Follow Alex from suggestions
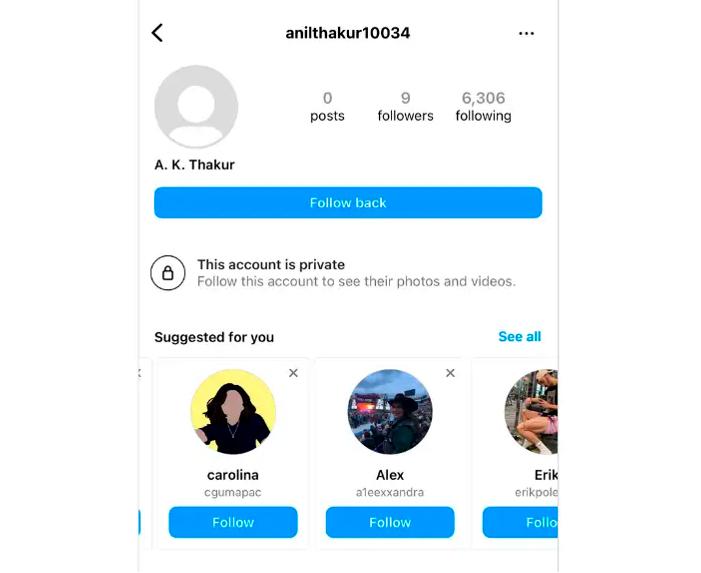The width and height of the screenshot is (701, 573). click(390, 522)
